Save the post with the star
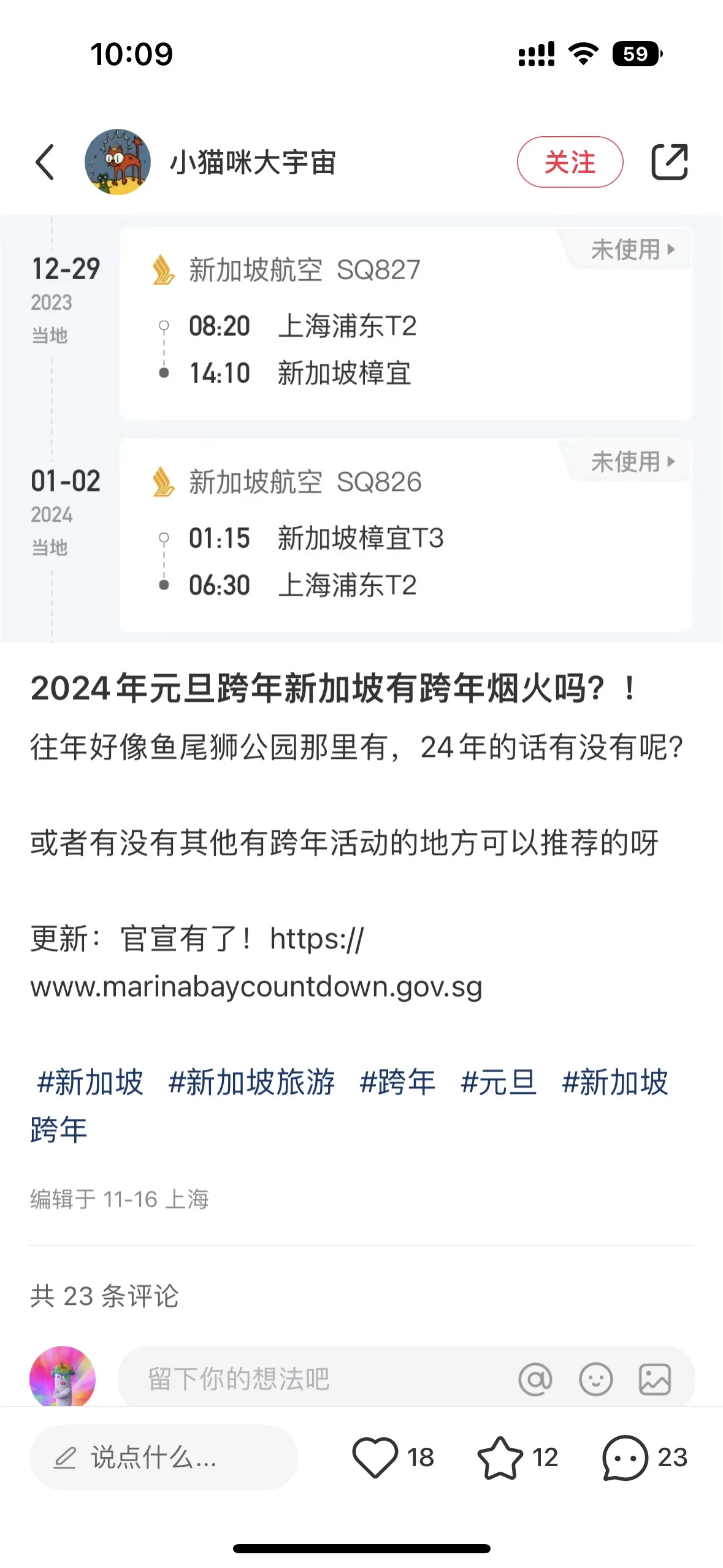The height and width of the screenshot is (1568, 723). point(500,1457)
